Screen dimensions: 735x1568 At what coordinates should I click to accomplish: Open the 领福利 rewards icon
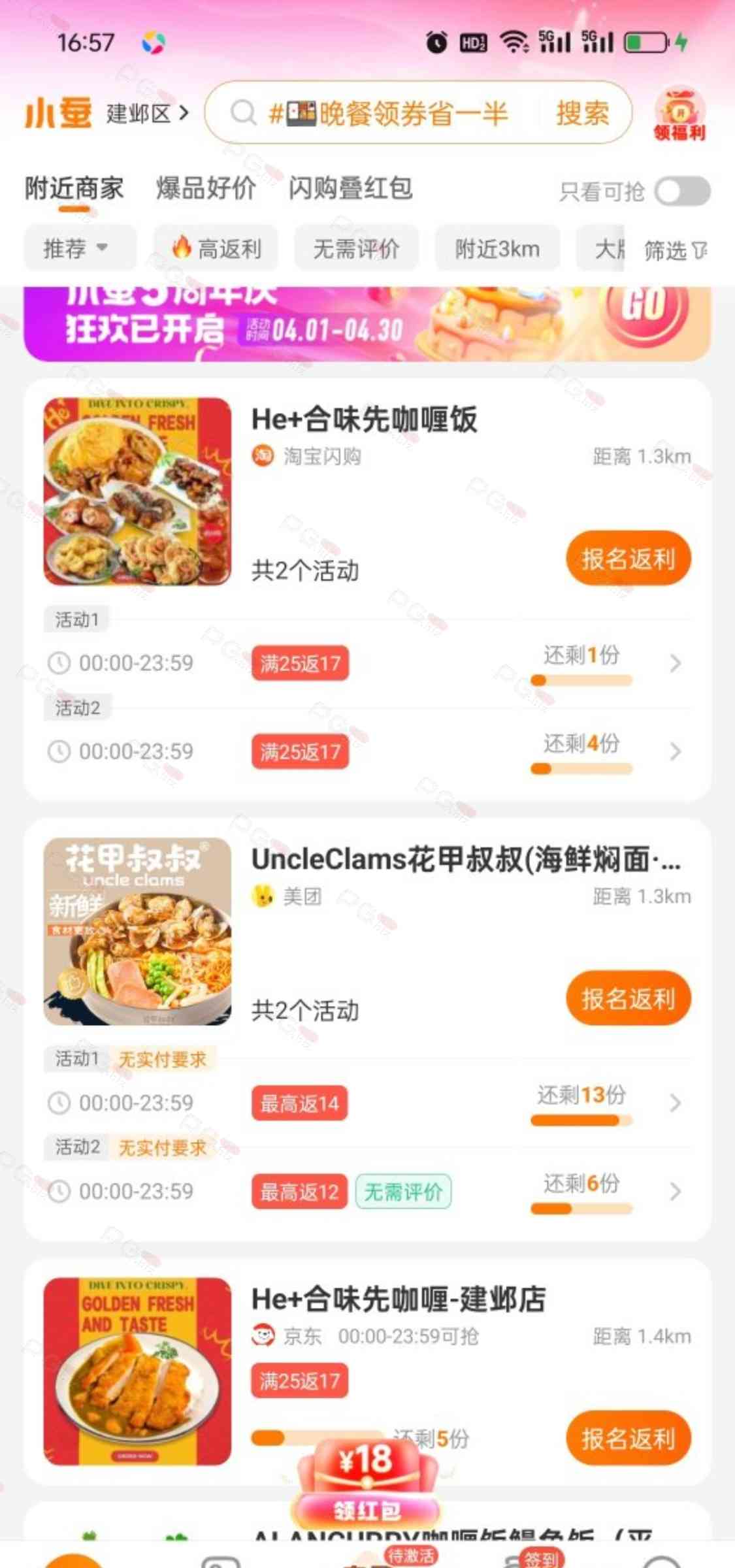point(679,114)
